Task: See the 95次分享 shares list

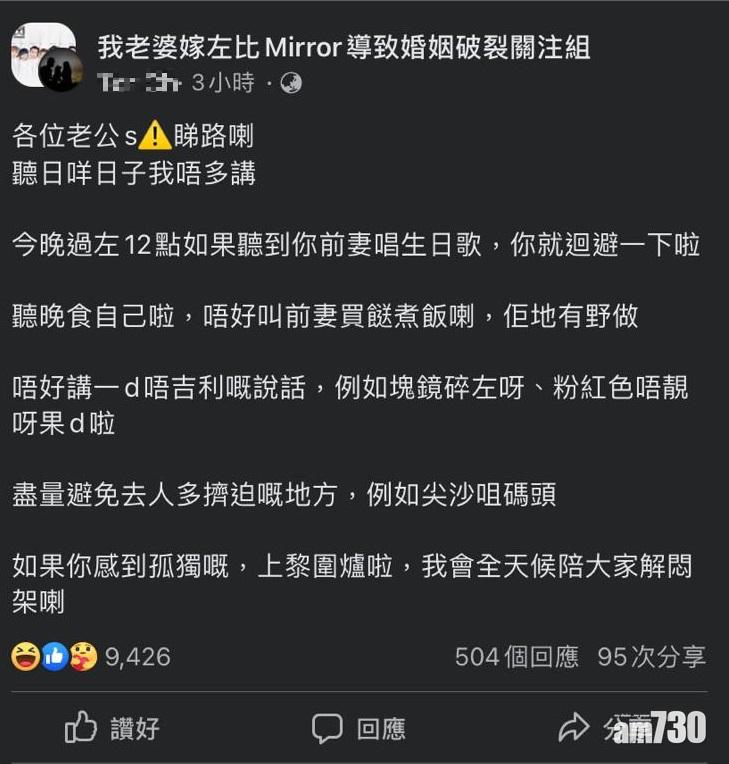Action: [651, 657]
